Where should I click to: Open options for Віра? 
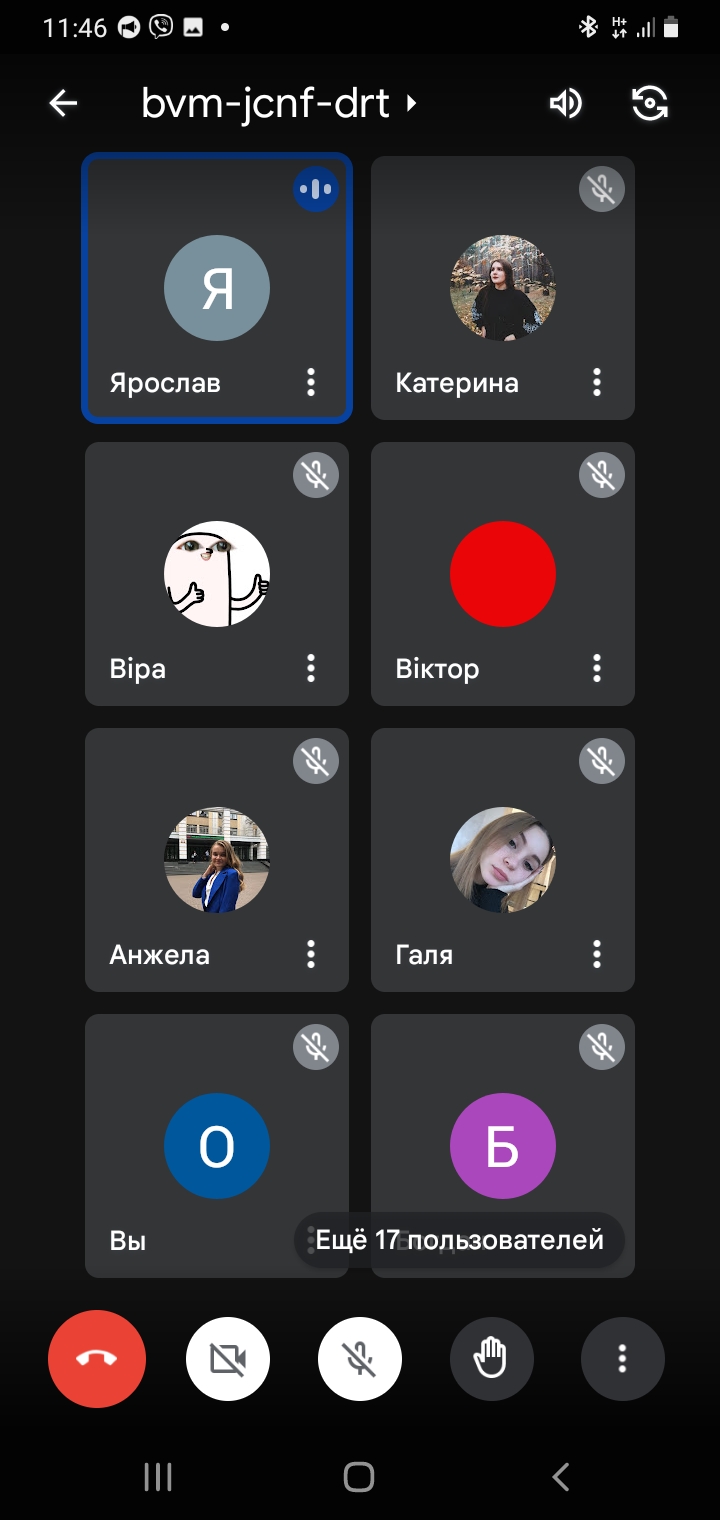311,668
